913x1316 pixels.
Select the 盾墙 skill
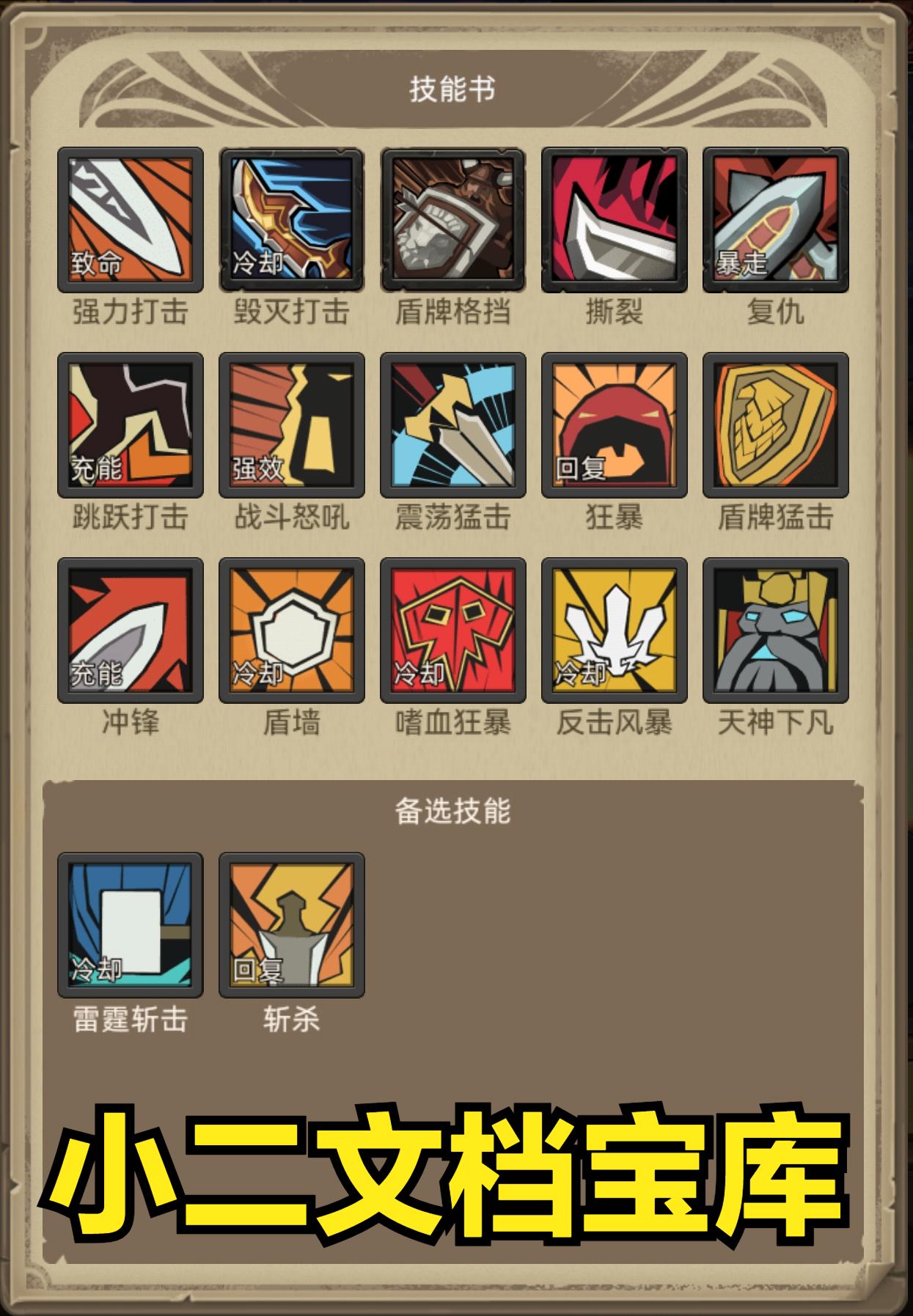(292, 631)
